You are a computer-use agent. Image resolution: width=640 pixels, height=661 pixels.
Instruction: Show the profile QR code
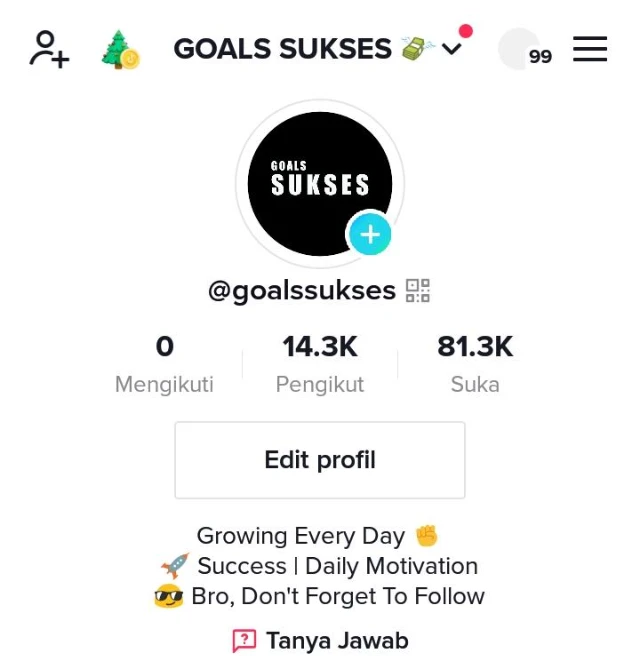point(417,291)
